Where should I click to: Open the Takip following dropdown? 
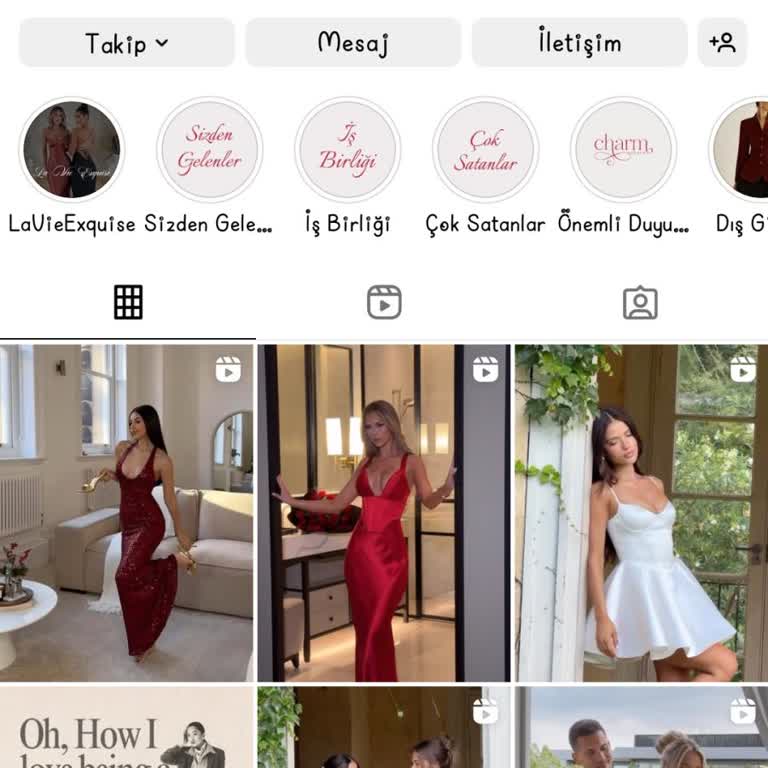[x=127, y=43]
